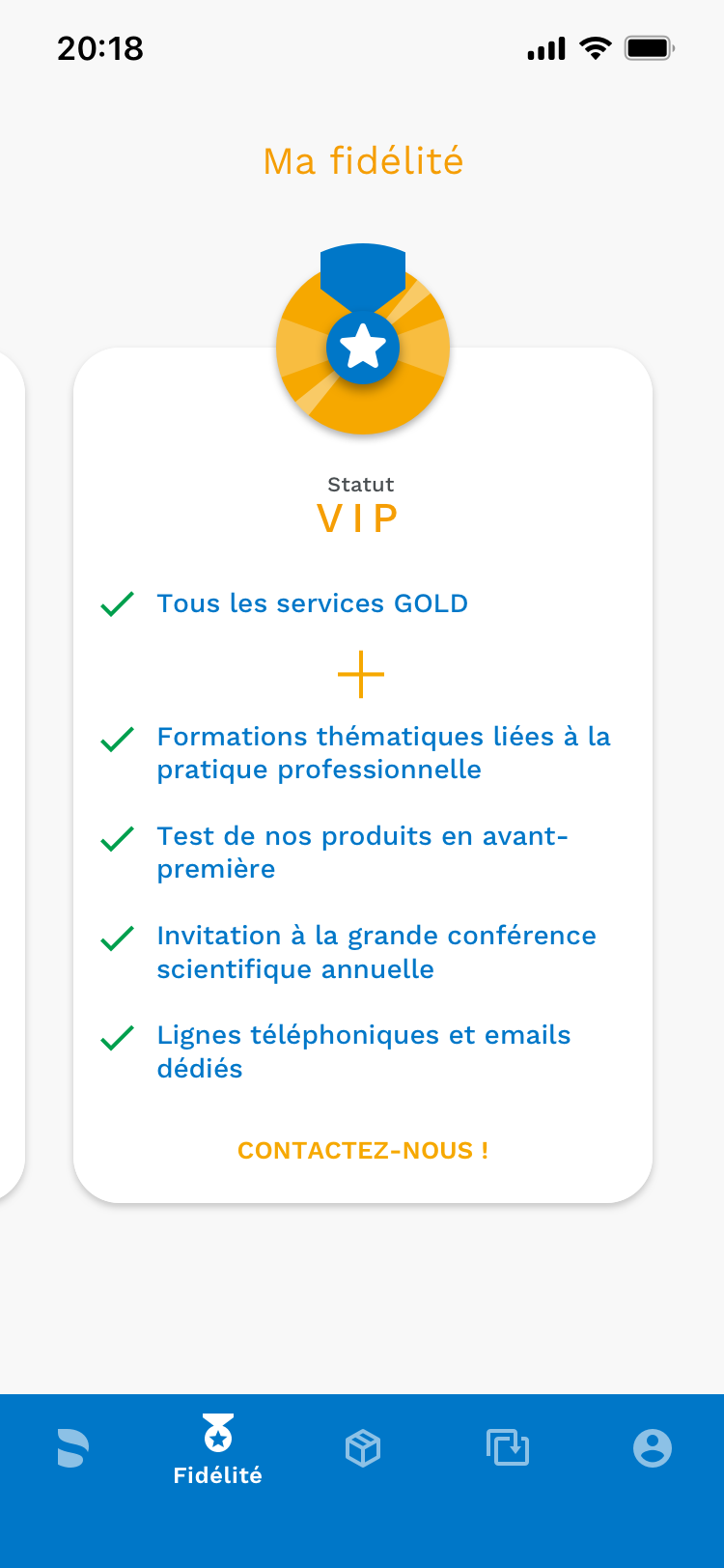Select the benefit Test de nos produits en avant-première
Screen dimensions: 724x1568
[x=362, y=852]
